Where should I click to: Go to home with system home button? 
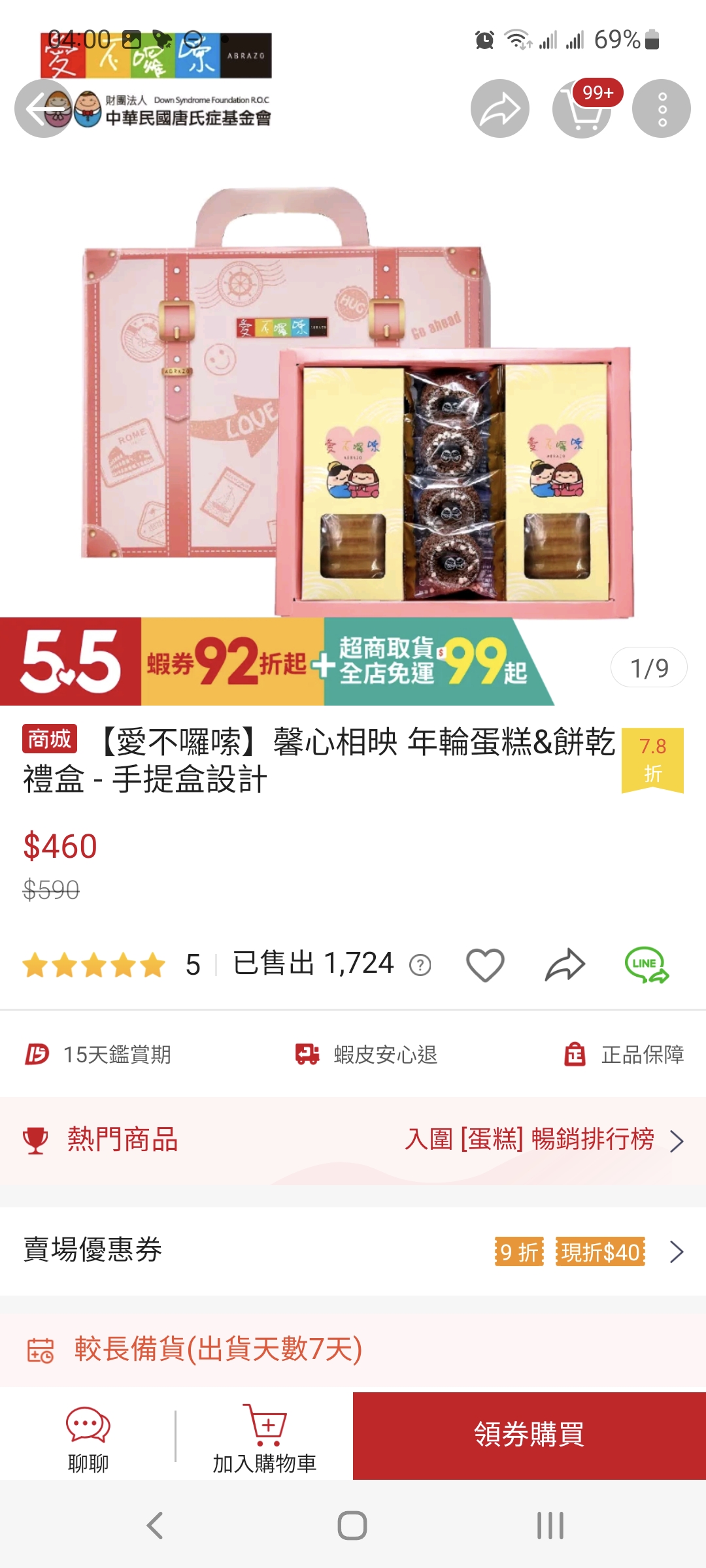tap(352, 1526)
